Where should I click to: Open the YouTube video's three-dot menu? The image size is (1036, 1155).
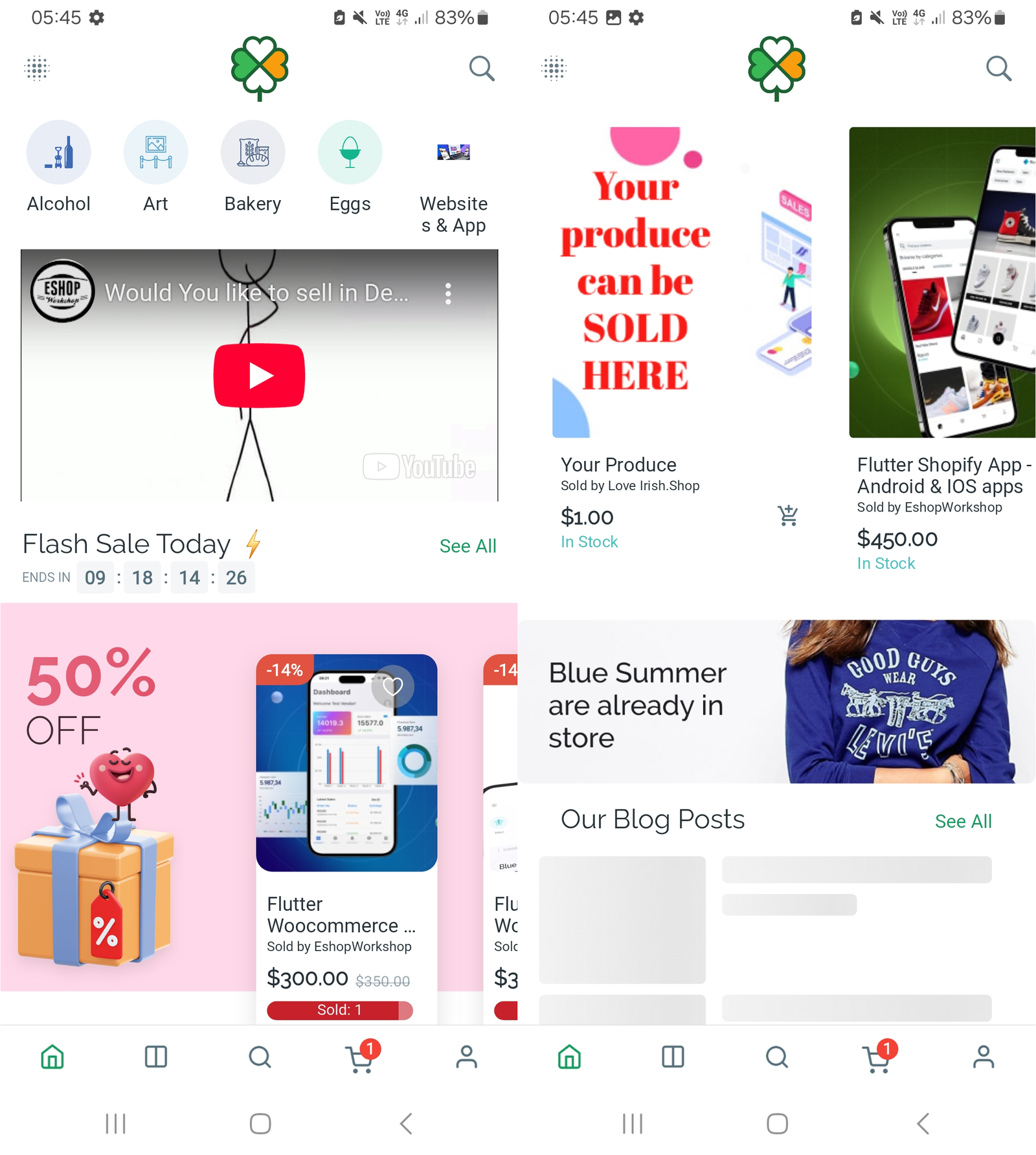tap(448, 294)
